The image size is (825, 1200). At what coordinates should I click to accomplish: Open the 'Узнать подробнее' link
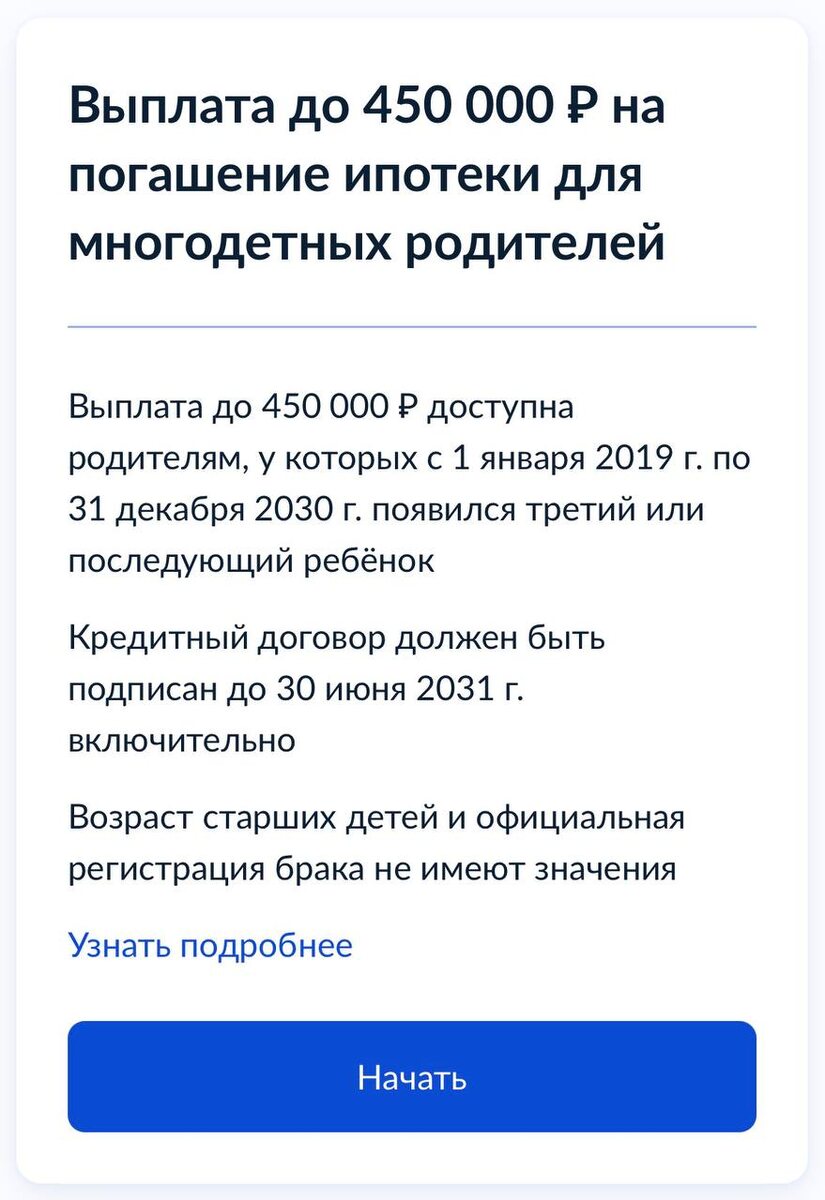[x=210, y=945]
